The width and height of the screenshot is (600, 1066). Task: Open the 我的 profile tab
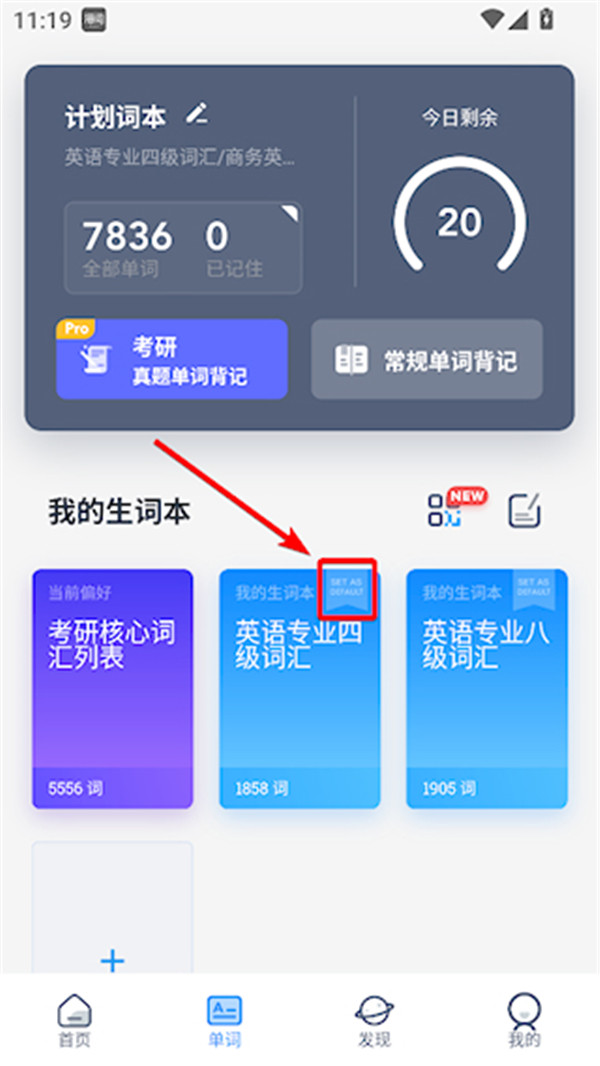tap(524, 1020)
